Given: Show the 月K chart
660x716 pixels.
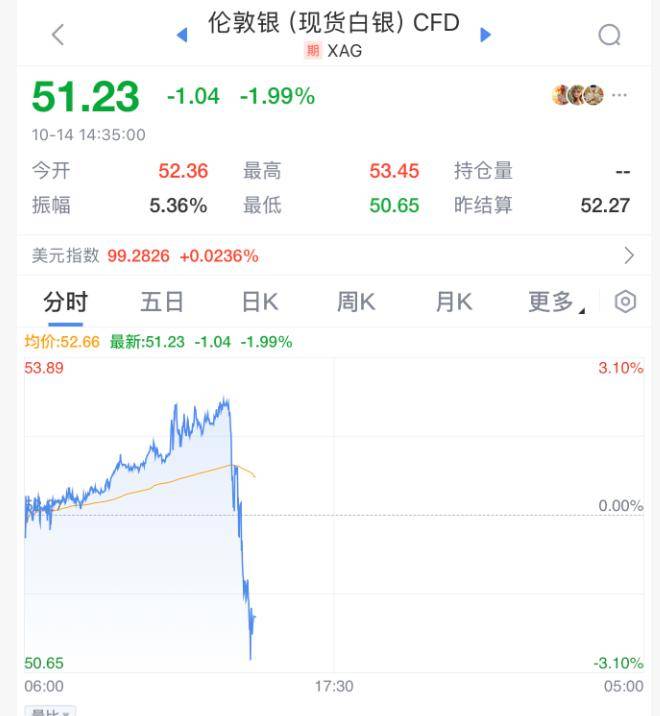Looking at the screenshot, I should (453, 302).
